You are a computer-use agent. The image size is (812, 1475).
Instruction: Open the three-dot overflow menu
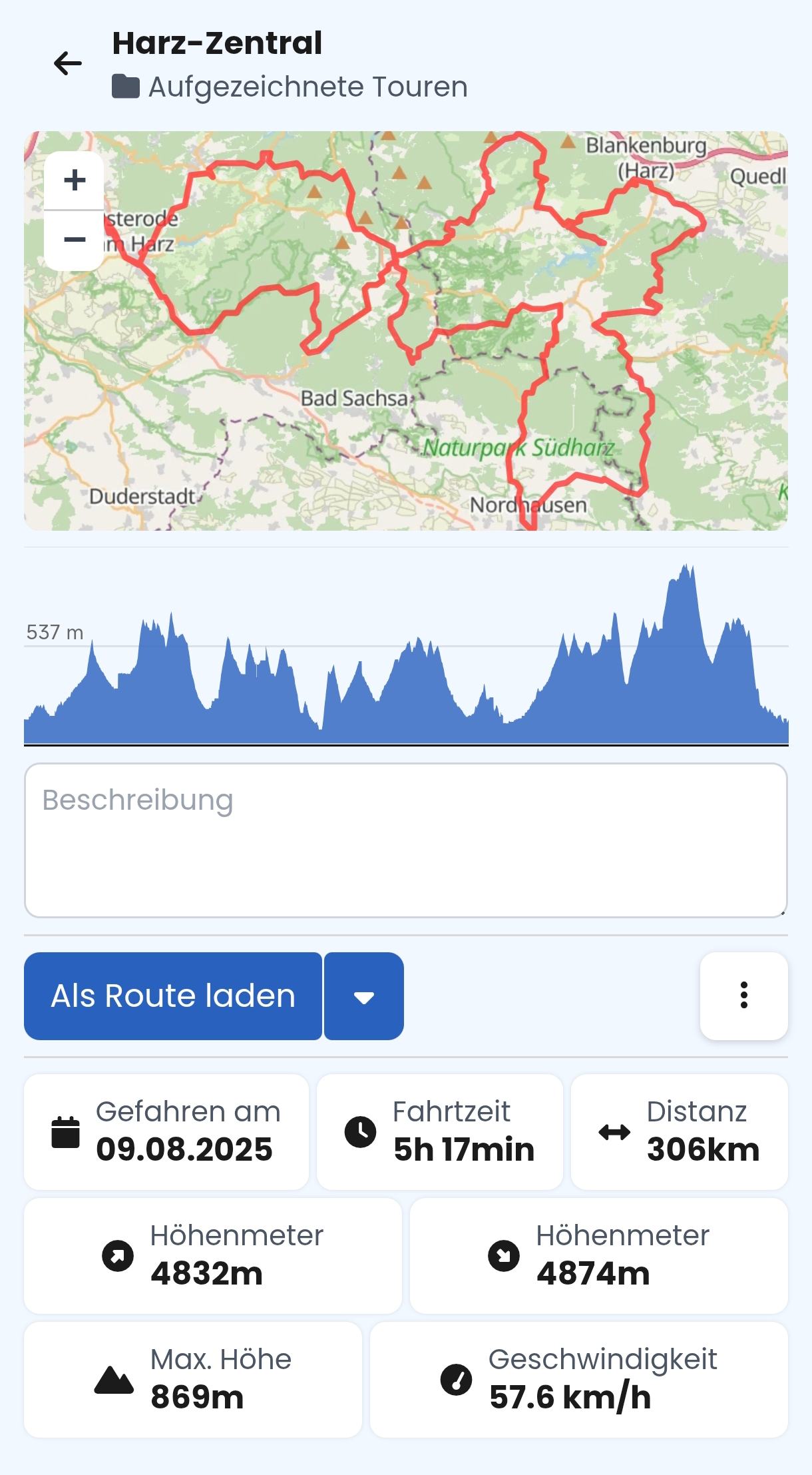pyautogui.click(x=743, y=996)
